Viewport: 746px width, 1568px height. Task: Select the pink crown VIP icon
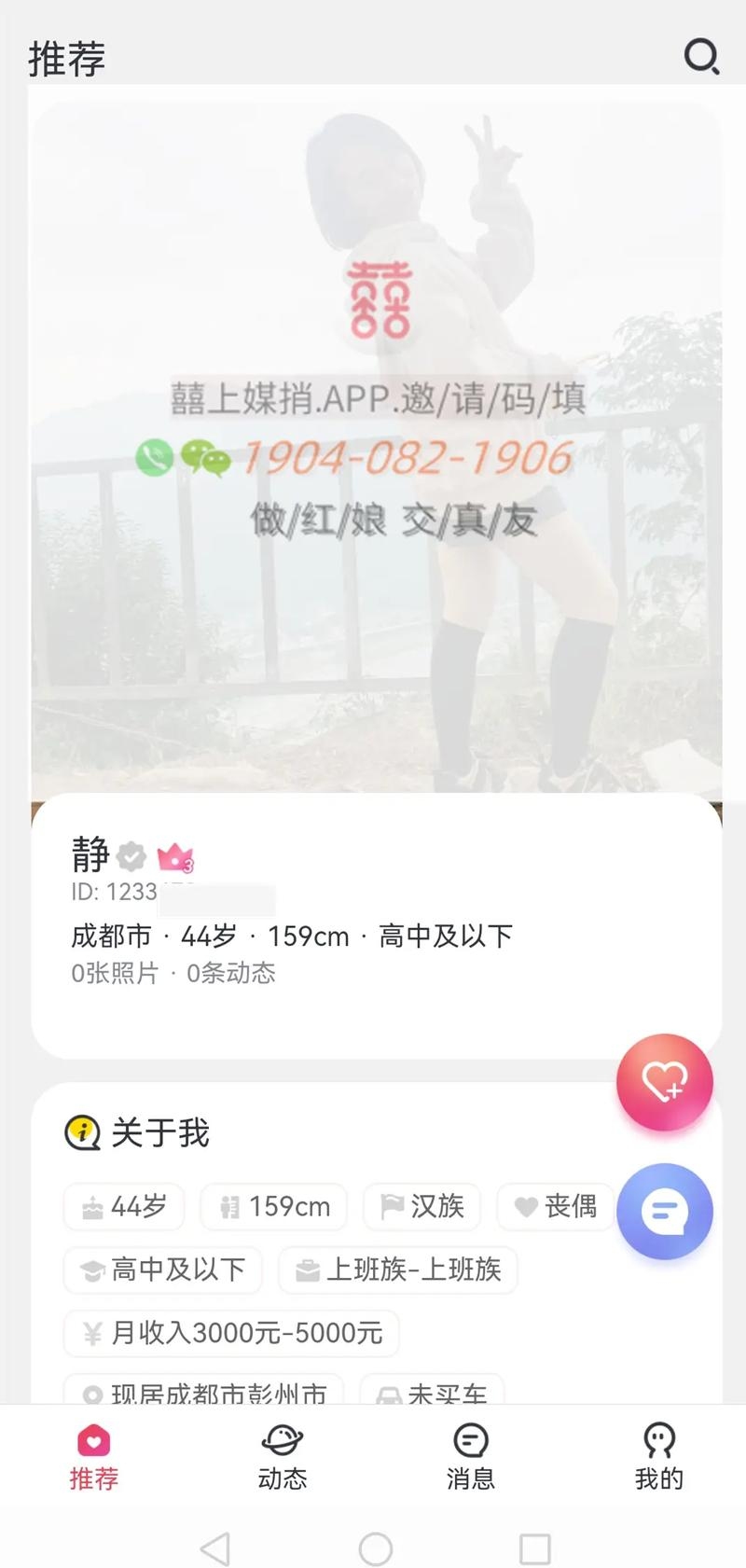(175, 854)
